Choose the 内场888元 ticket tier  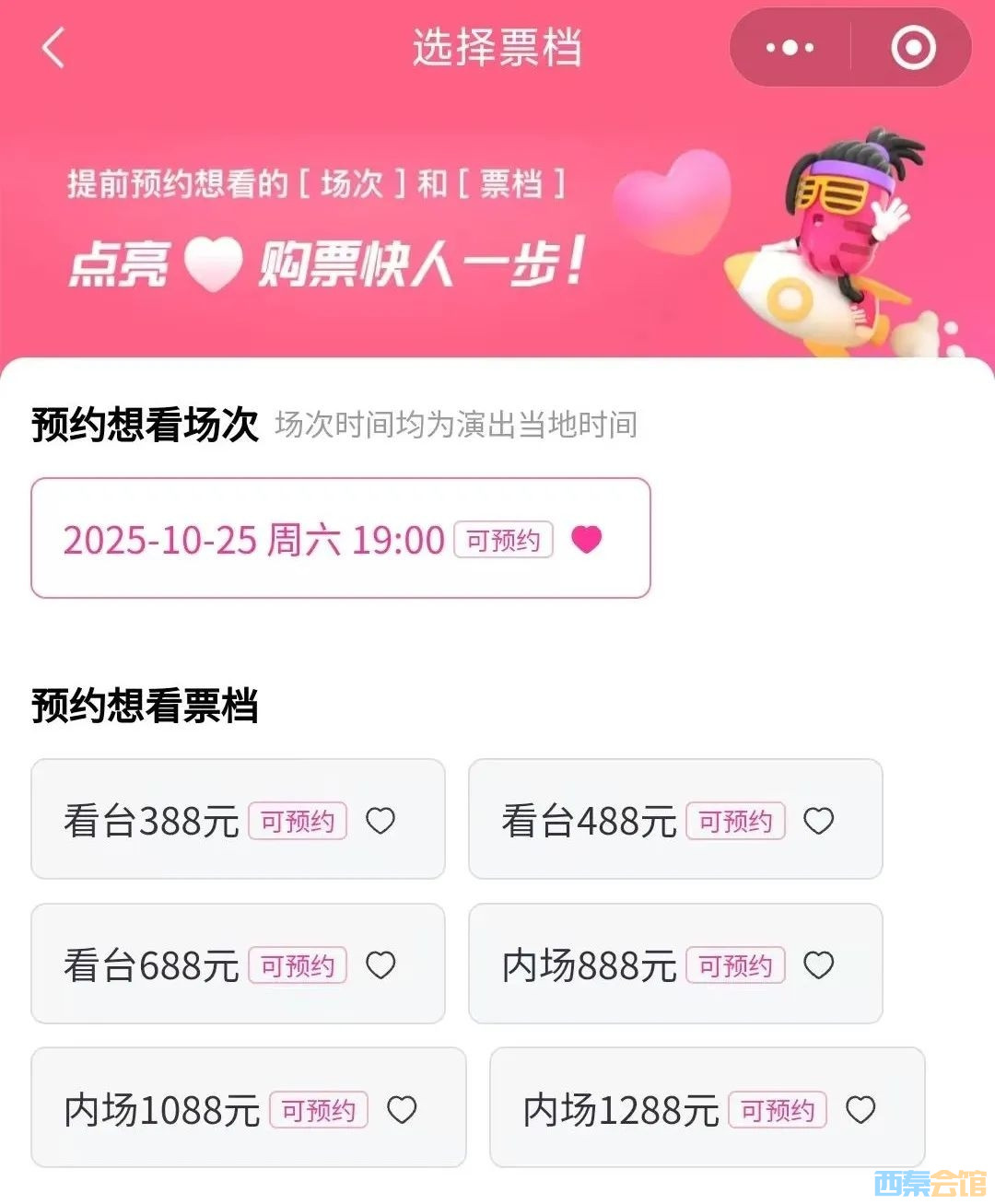coord(675,964)
